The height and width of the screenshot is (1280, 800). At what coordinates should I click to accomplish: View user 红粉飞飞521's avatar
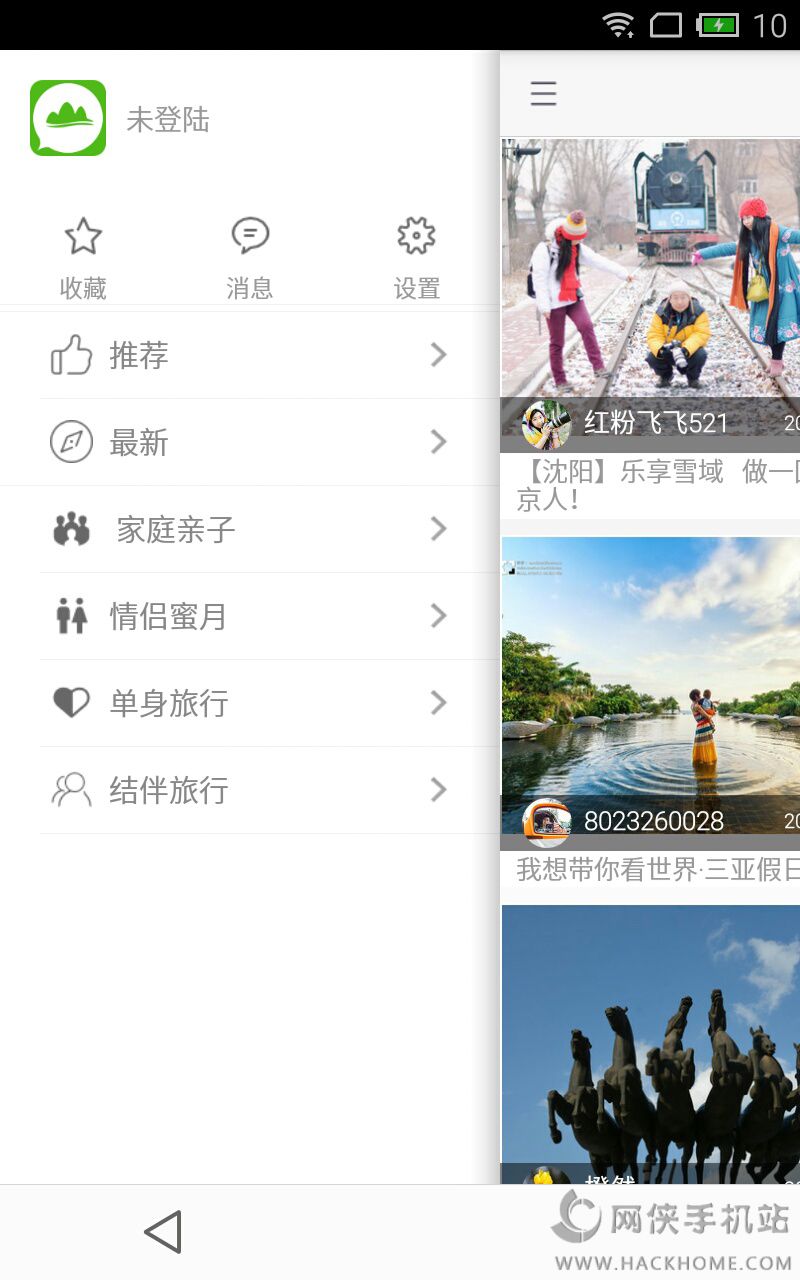547,424
